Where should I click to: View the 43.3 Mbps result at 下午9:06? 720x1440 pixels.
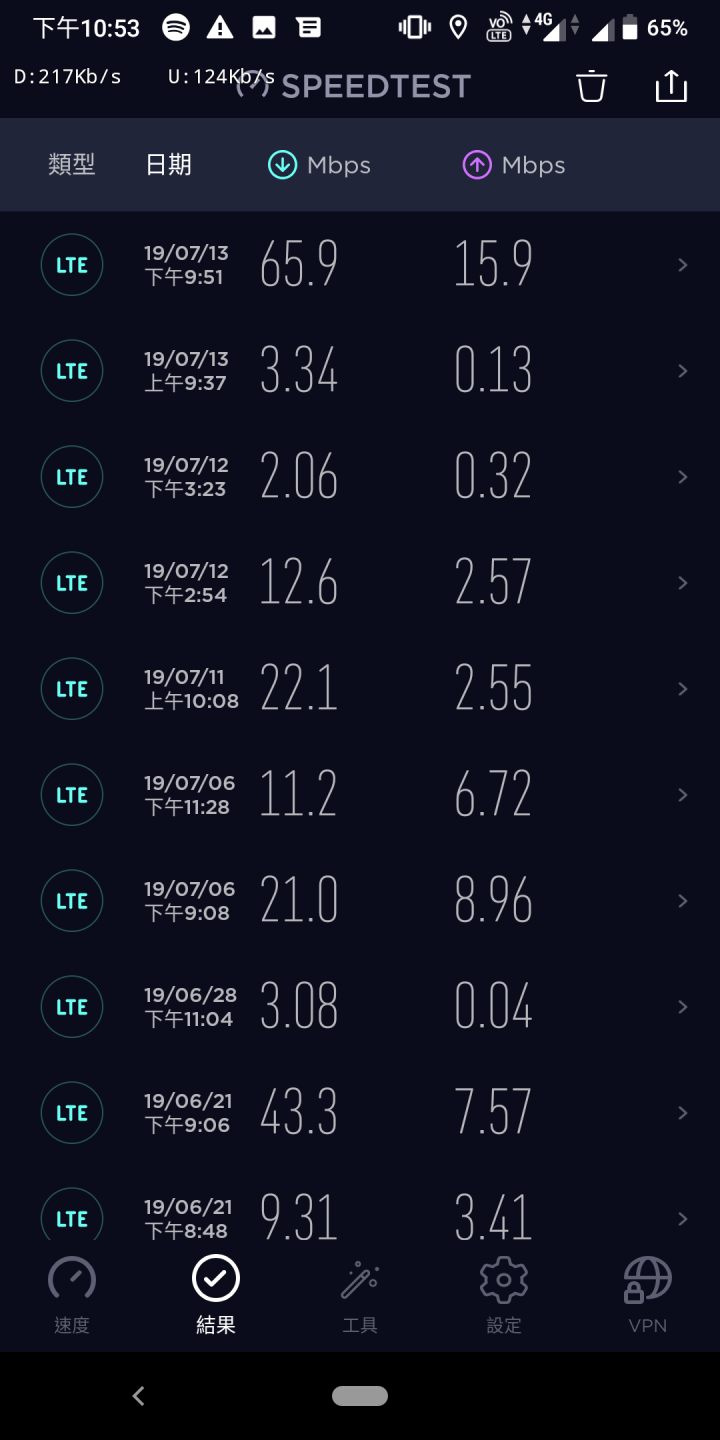[360, 1113]
